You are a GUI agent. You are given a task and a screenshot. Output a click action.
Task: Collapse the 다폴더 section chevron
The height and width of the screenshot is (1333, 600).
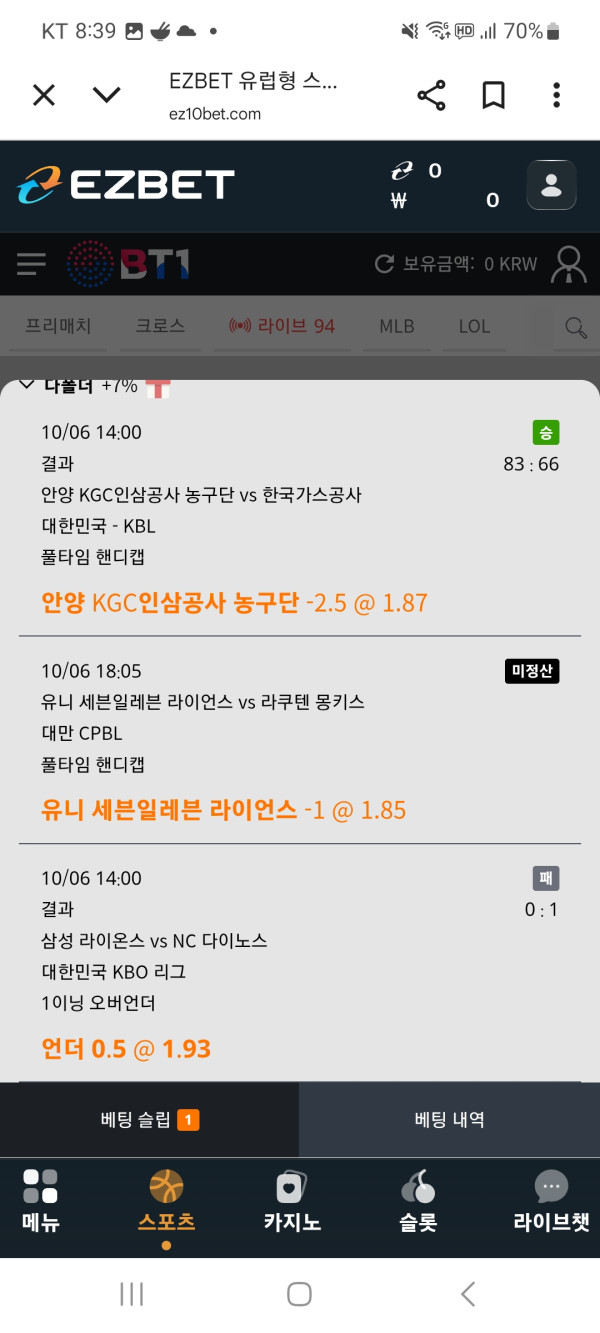(x=27, y=385)
